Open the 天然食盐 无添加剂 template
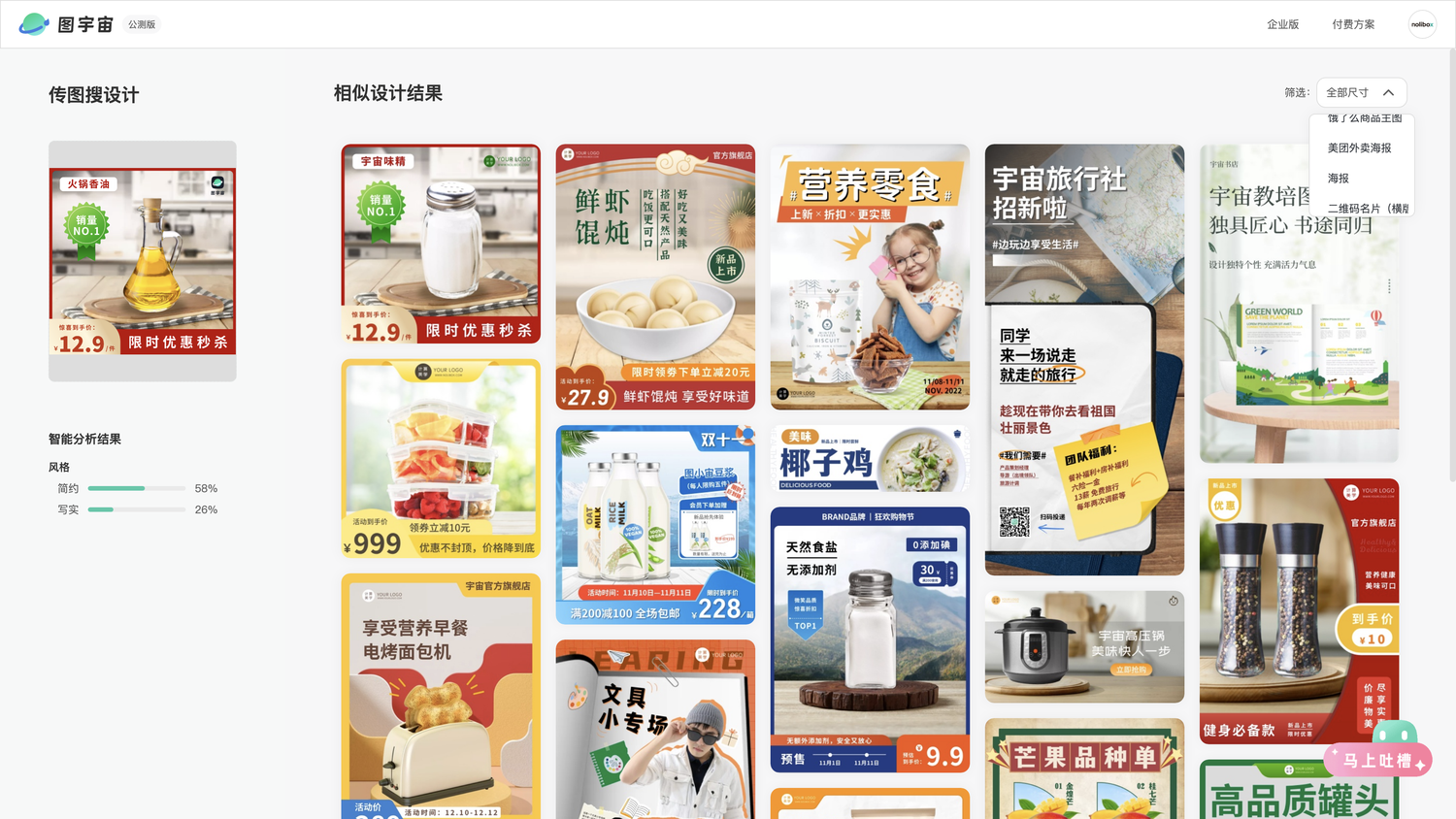 pos(870,639)
